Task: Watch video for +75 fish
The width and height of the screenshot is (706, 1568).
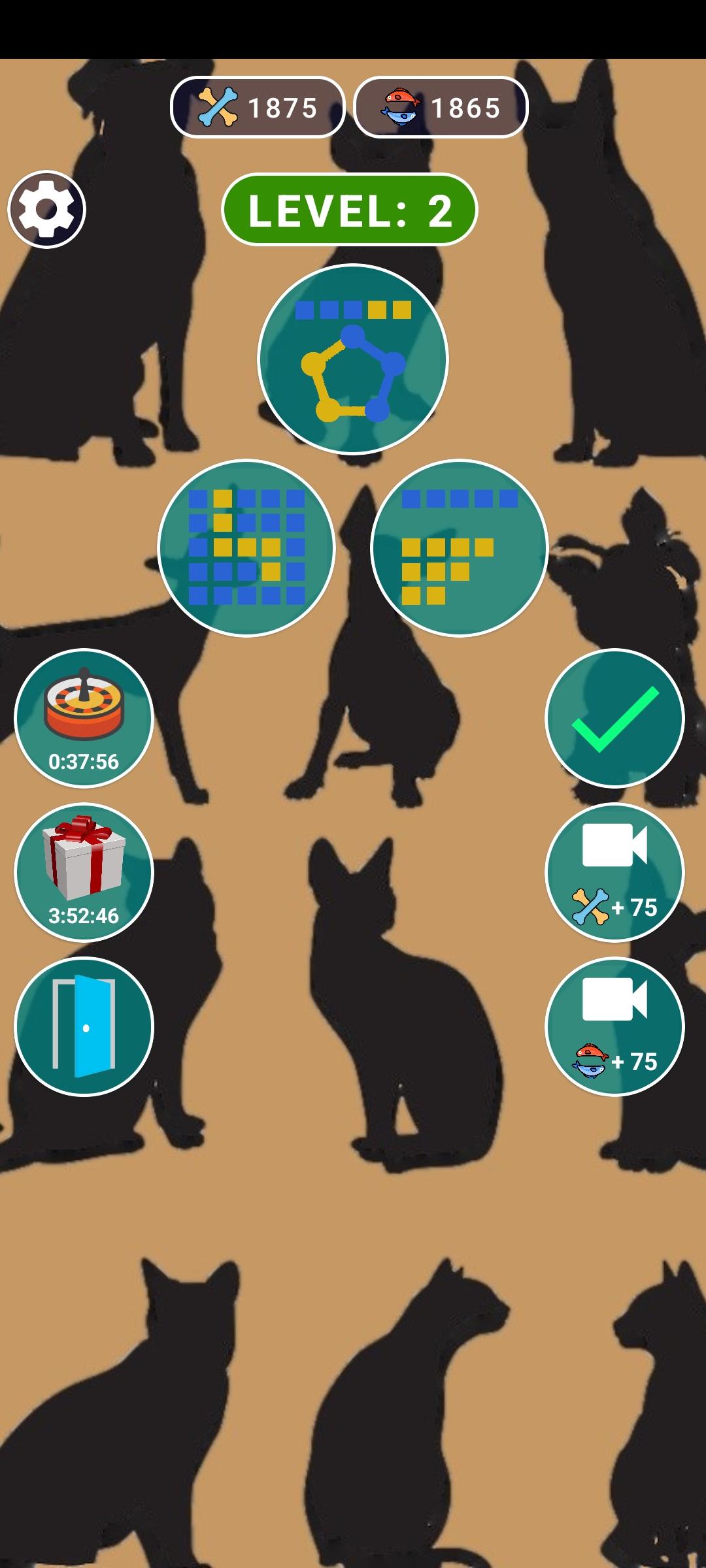Action: point(614,1026)
